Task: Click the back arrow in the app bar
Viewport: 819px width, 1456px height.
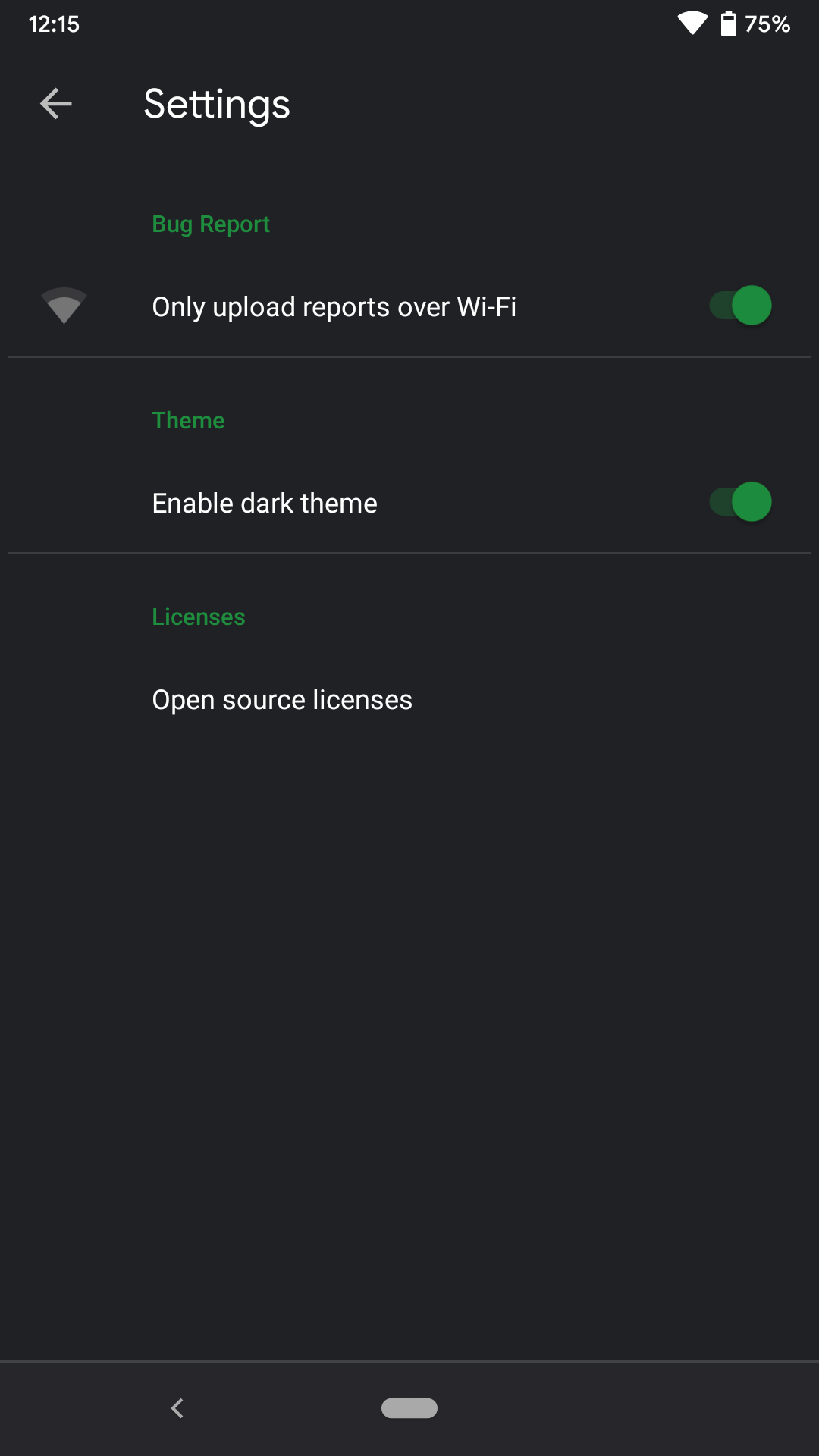Action: [55, 104]
